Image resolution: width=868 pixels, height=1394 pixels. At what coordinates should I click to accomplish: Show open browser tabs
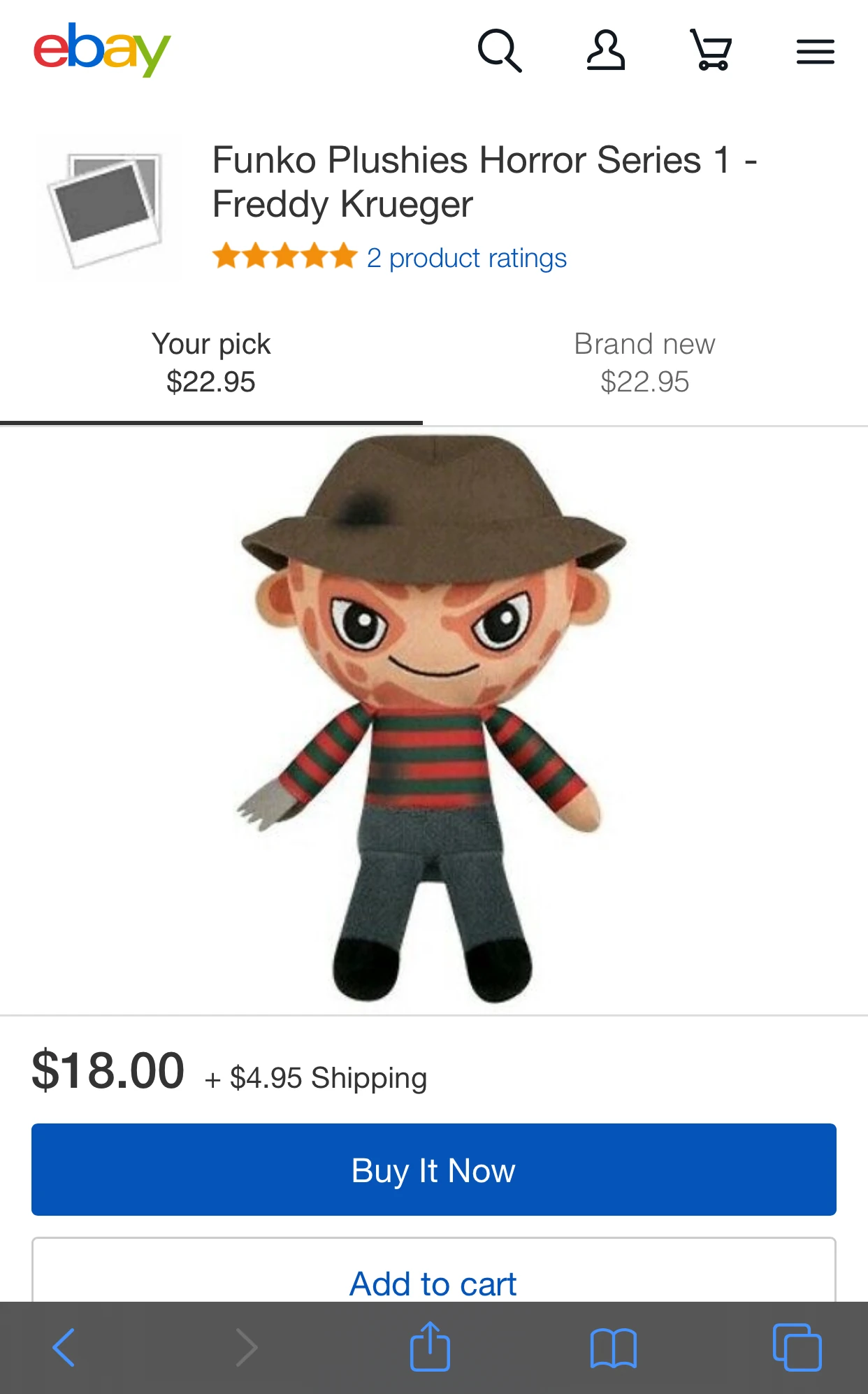tap(797, 1347)
